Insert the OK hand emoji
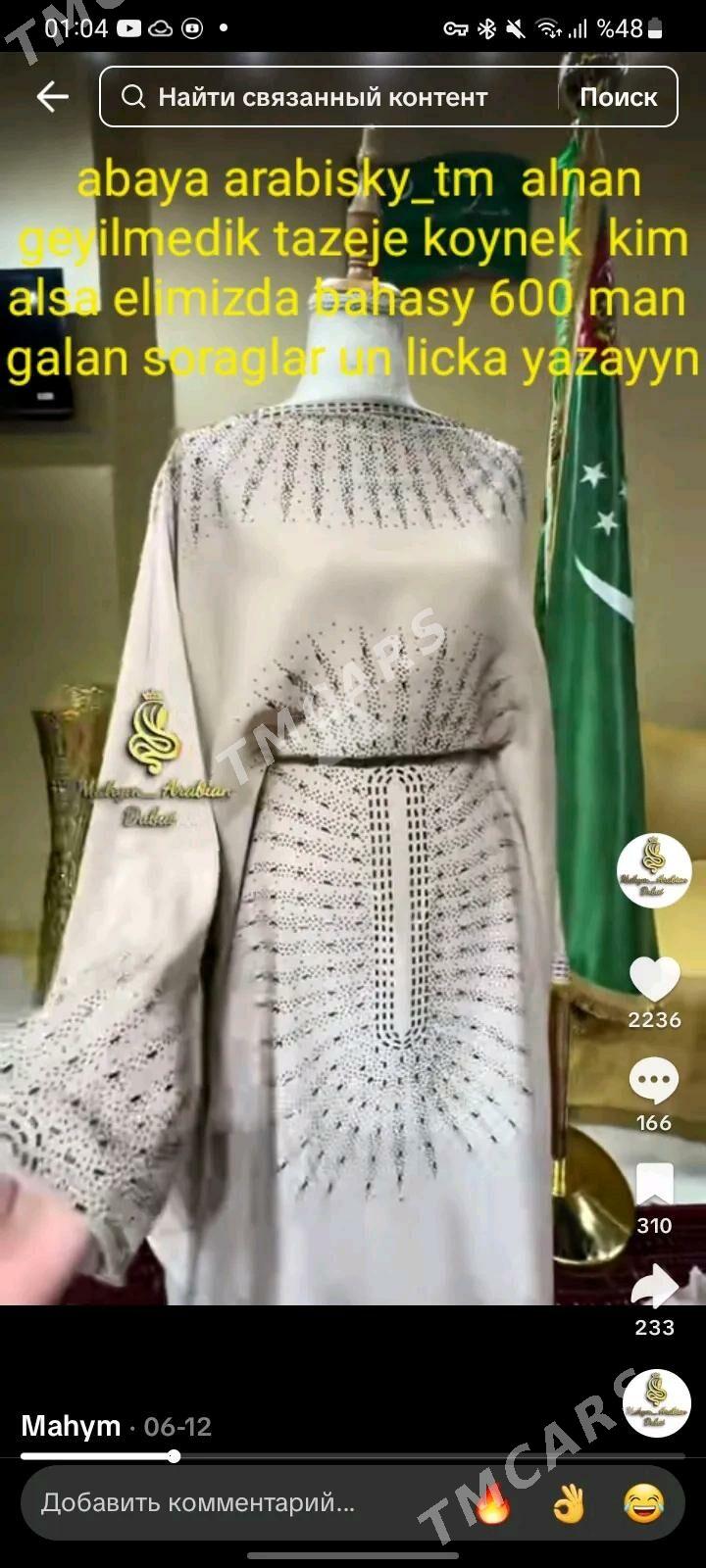Image resolution: width=706 pixels, height=1568 pixels. click(569, 1503)
